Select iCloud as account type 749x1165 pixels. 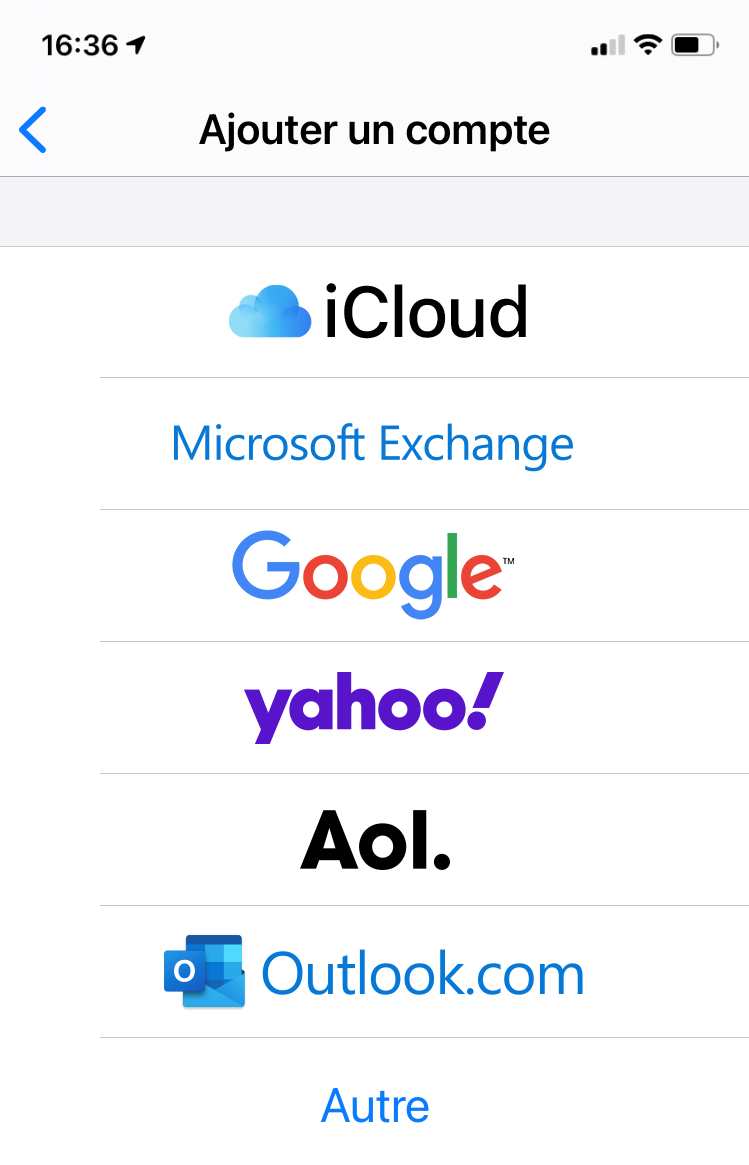click(378, 312)
